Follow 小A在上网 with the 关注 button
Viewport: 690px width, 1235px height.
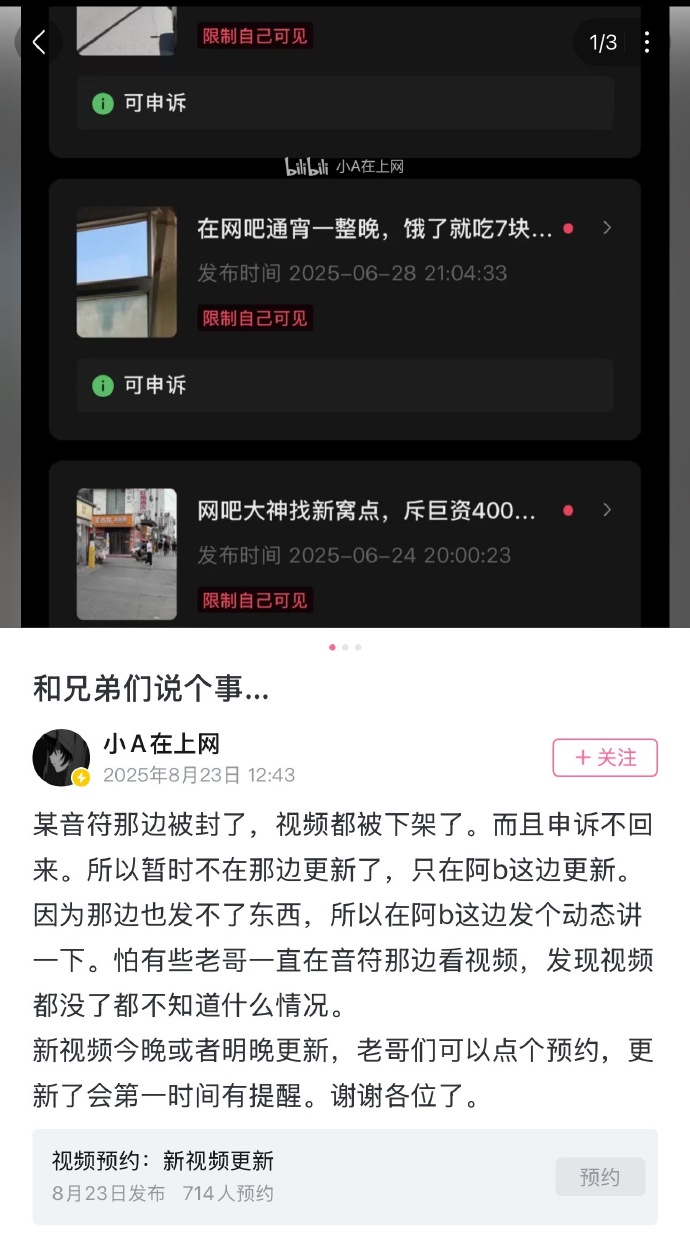click(x=605, y=758)
